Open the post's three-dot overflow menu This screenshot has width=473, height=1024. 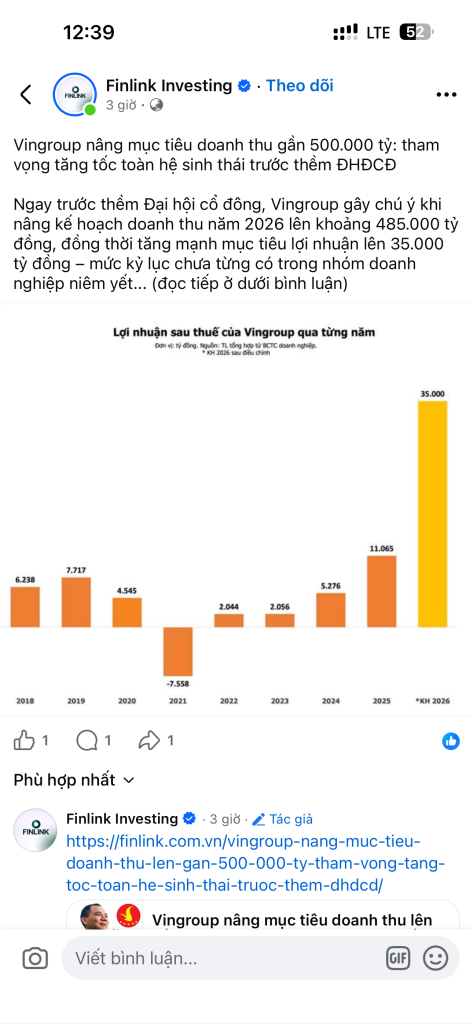[x=446, y=95]
